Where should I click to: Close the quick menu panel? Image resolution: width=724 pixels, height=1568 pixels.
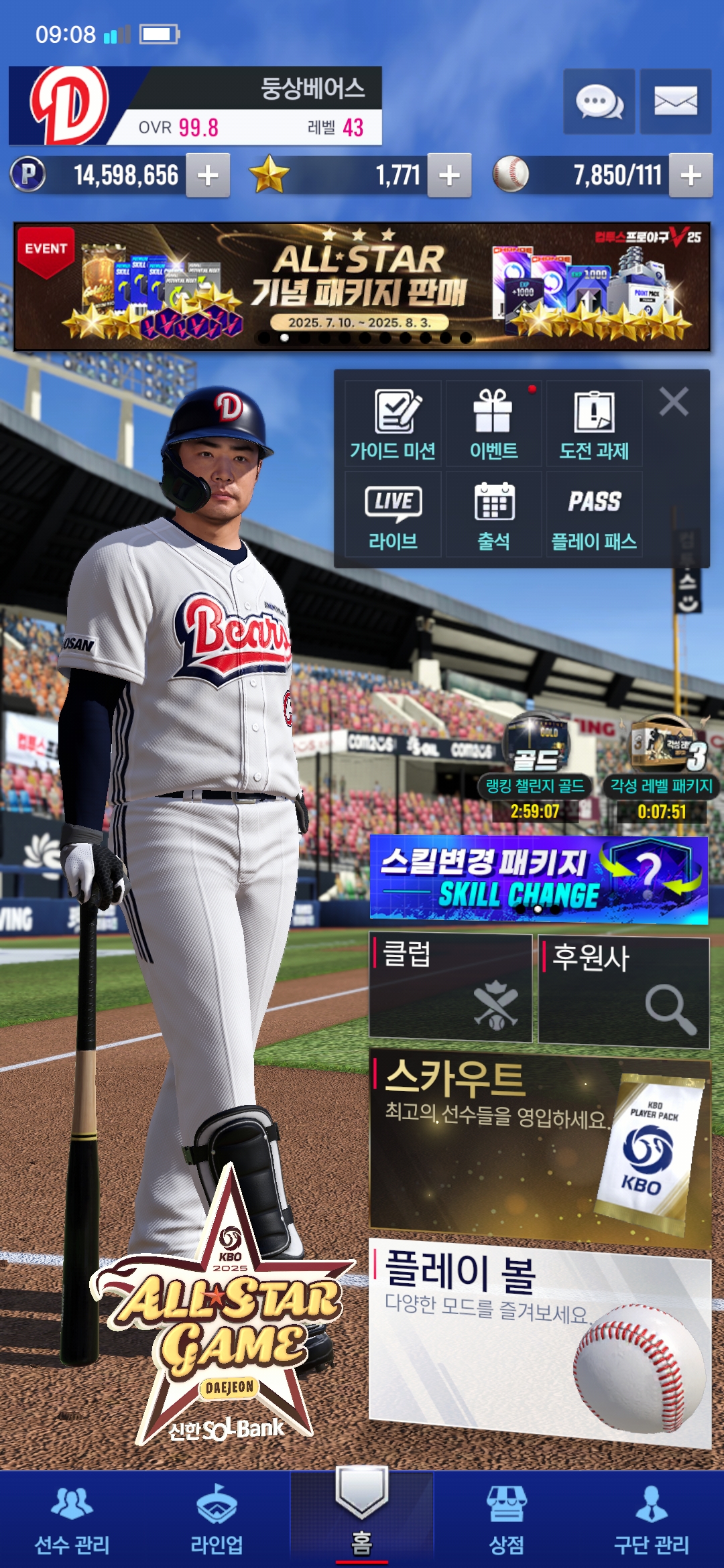(674, 402)
